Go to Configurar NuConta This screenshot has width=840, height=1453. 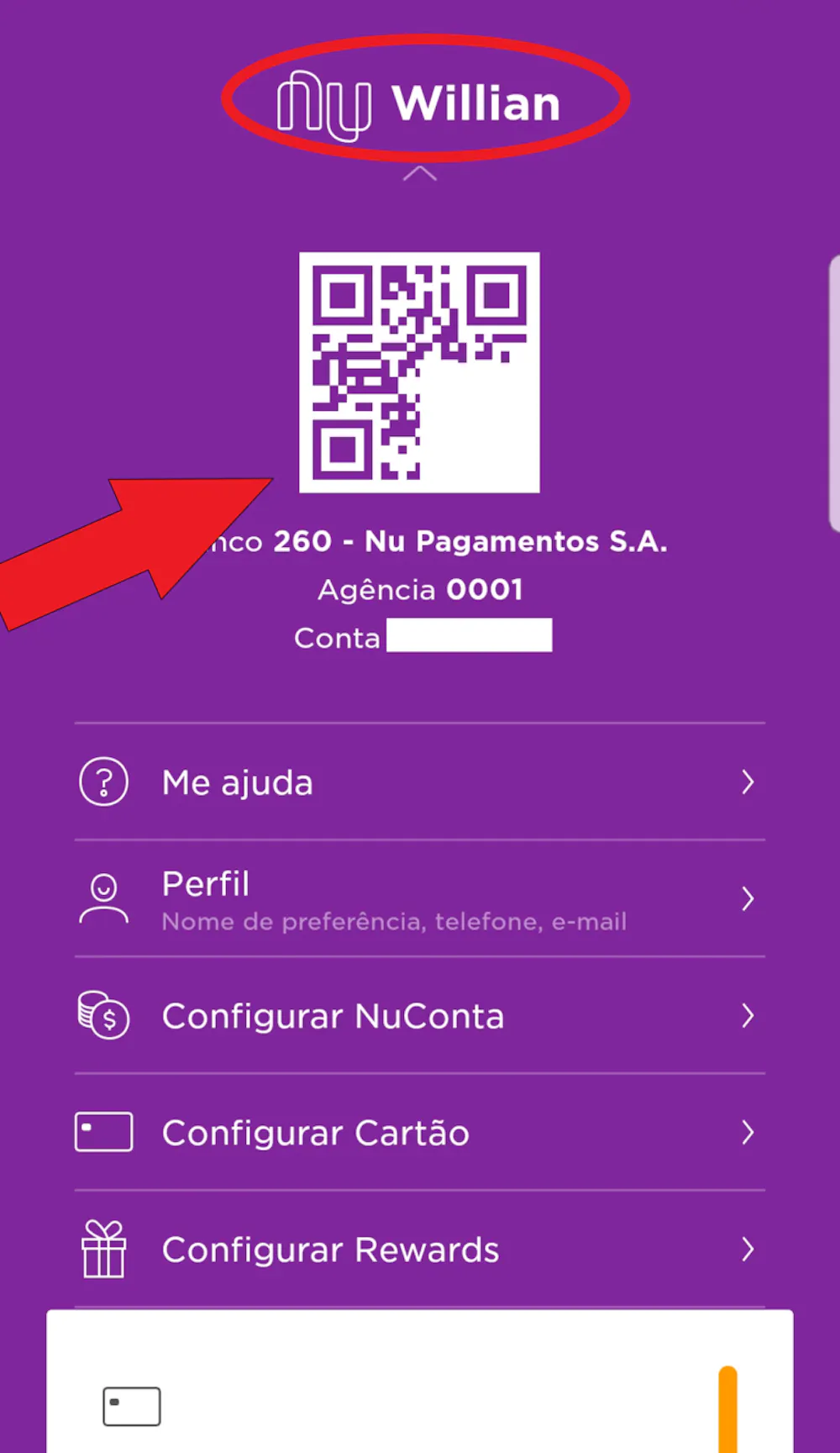[419, 1016]
